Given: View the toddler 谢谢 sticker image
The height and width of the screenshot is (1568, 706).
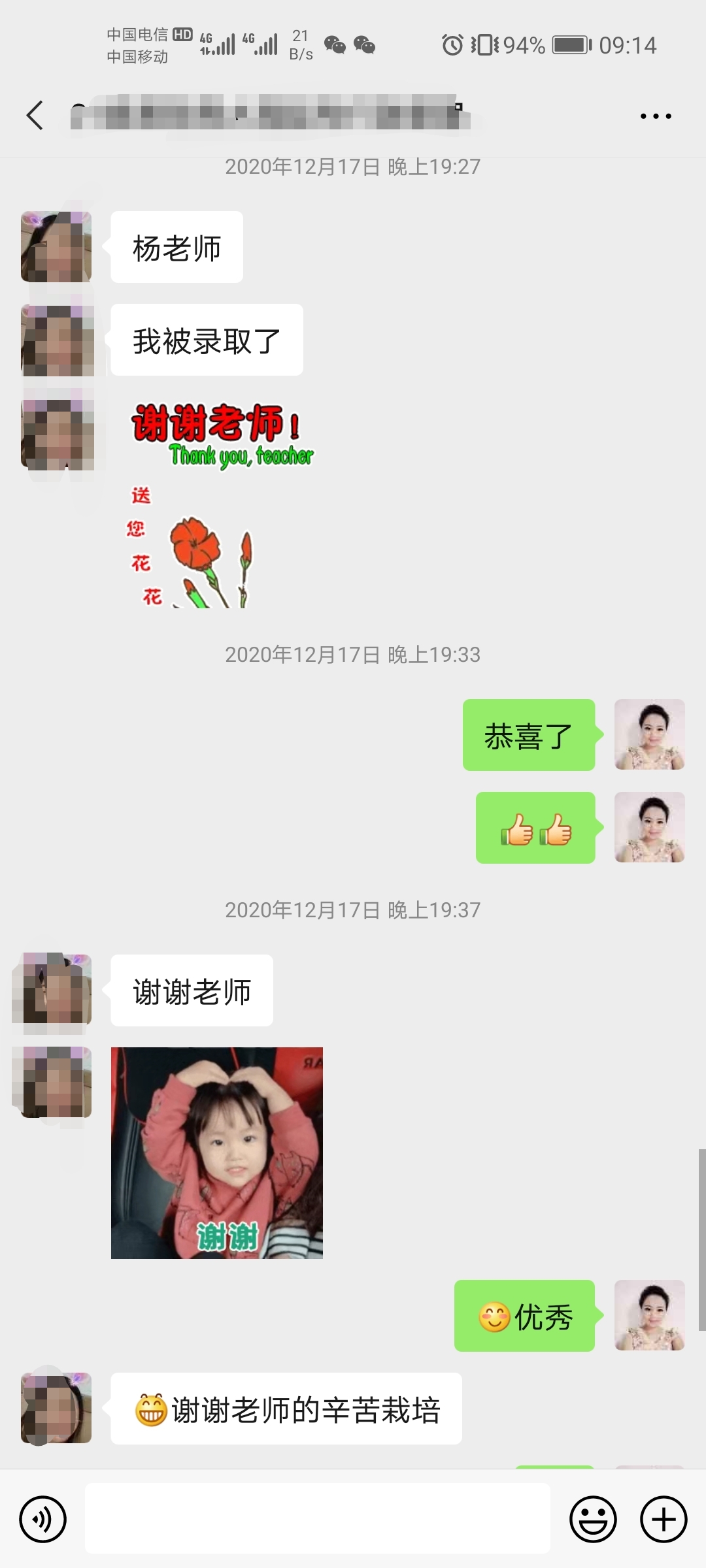Looking at the screenshot, I should (217, 1152).
